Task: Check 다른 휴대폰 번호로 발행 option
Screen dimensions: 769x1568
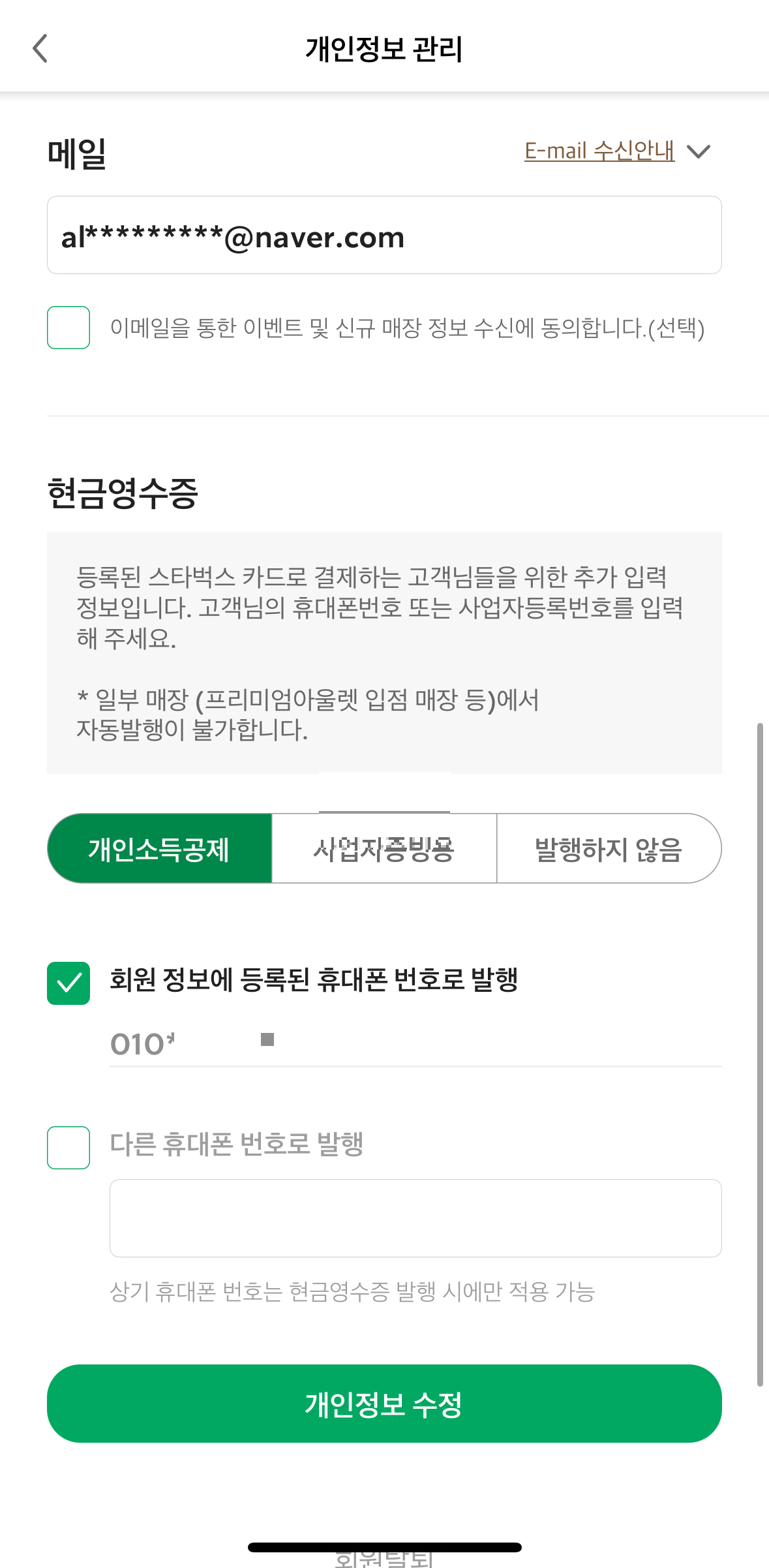Action: [x=68, y=1146]
